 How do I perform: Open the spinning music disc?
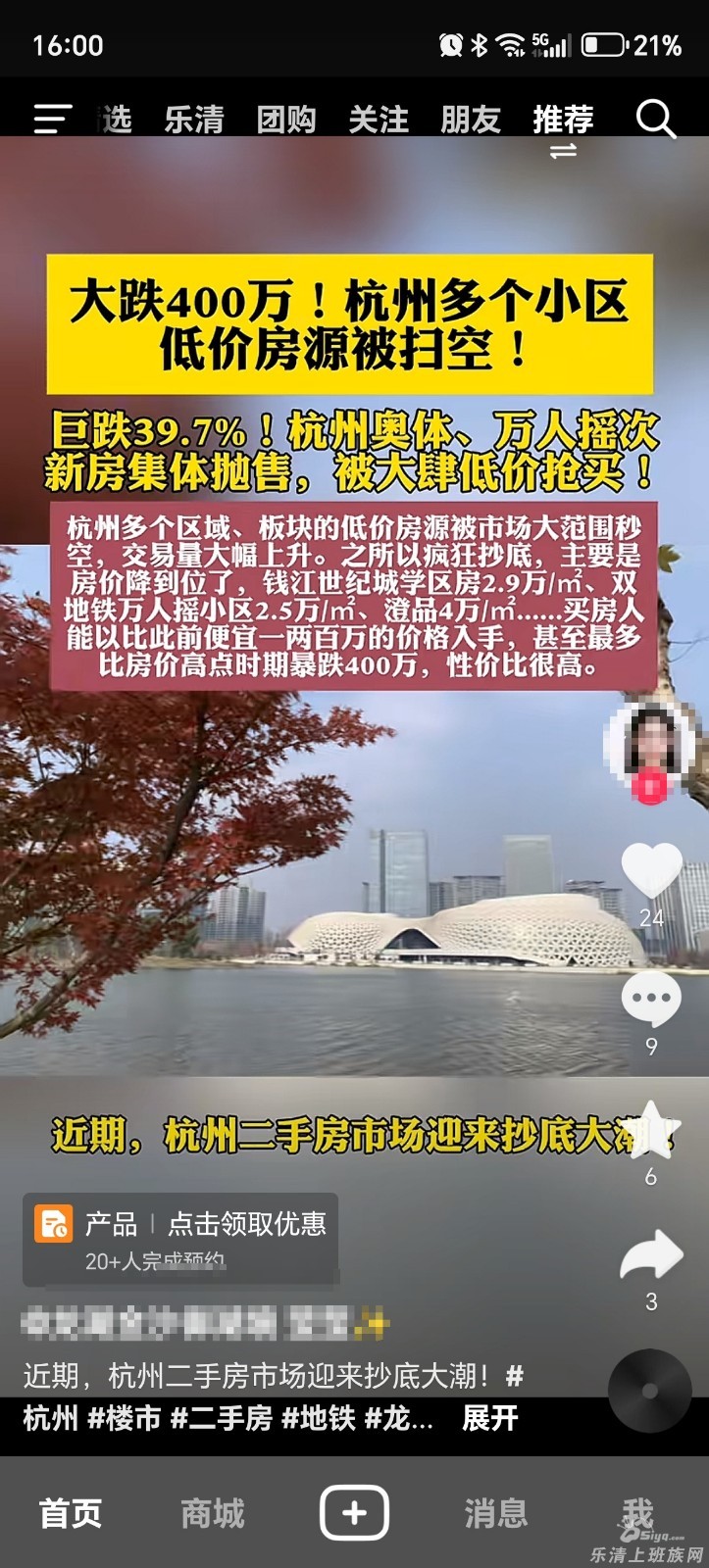pyautogui.click(x=649, y=1390)
